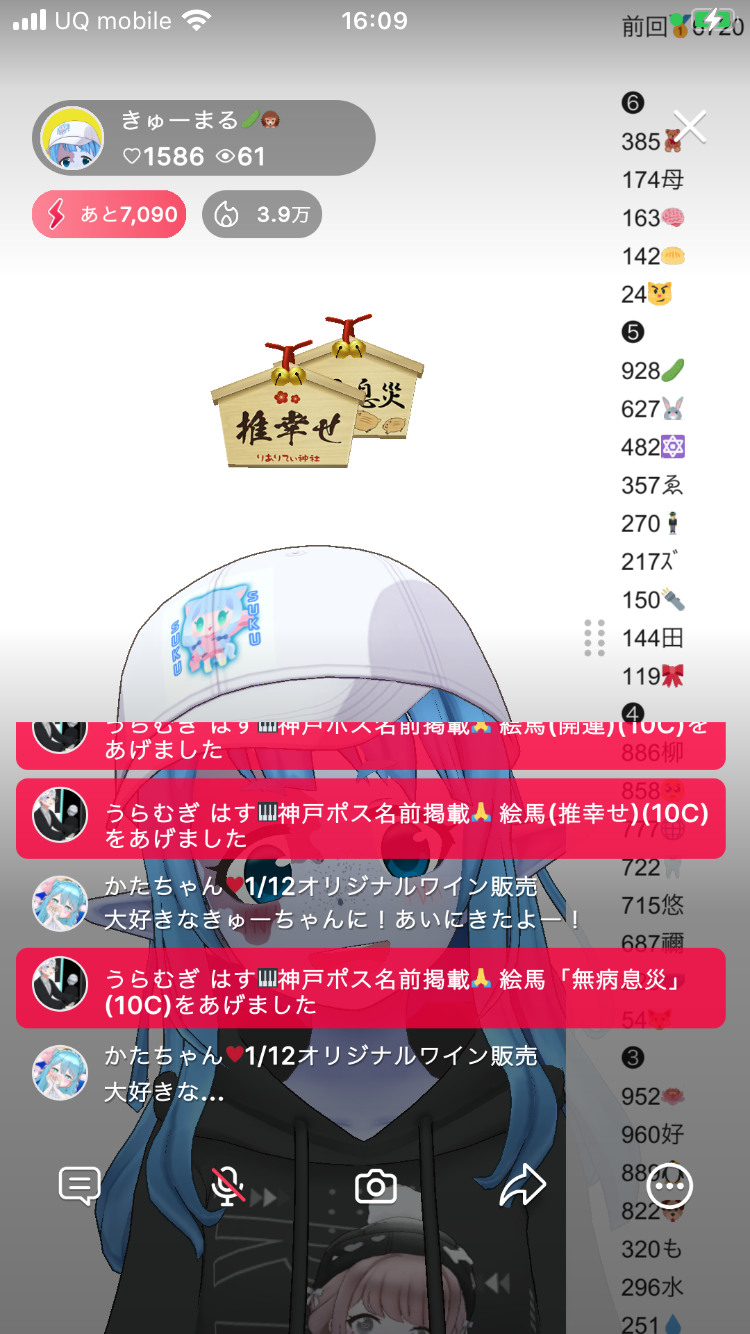The width and height of the screenshot is (750, 1334).
Task: Take a screenshot with the camera icon
Action: pyautogui.click(x=376, y=1186)
